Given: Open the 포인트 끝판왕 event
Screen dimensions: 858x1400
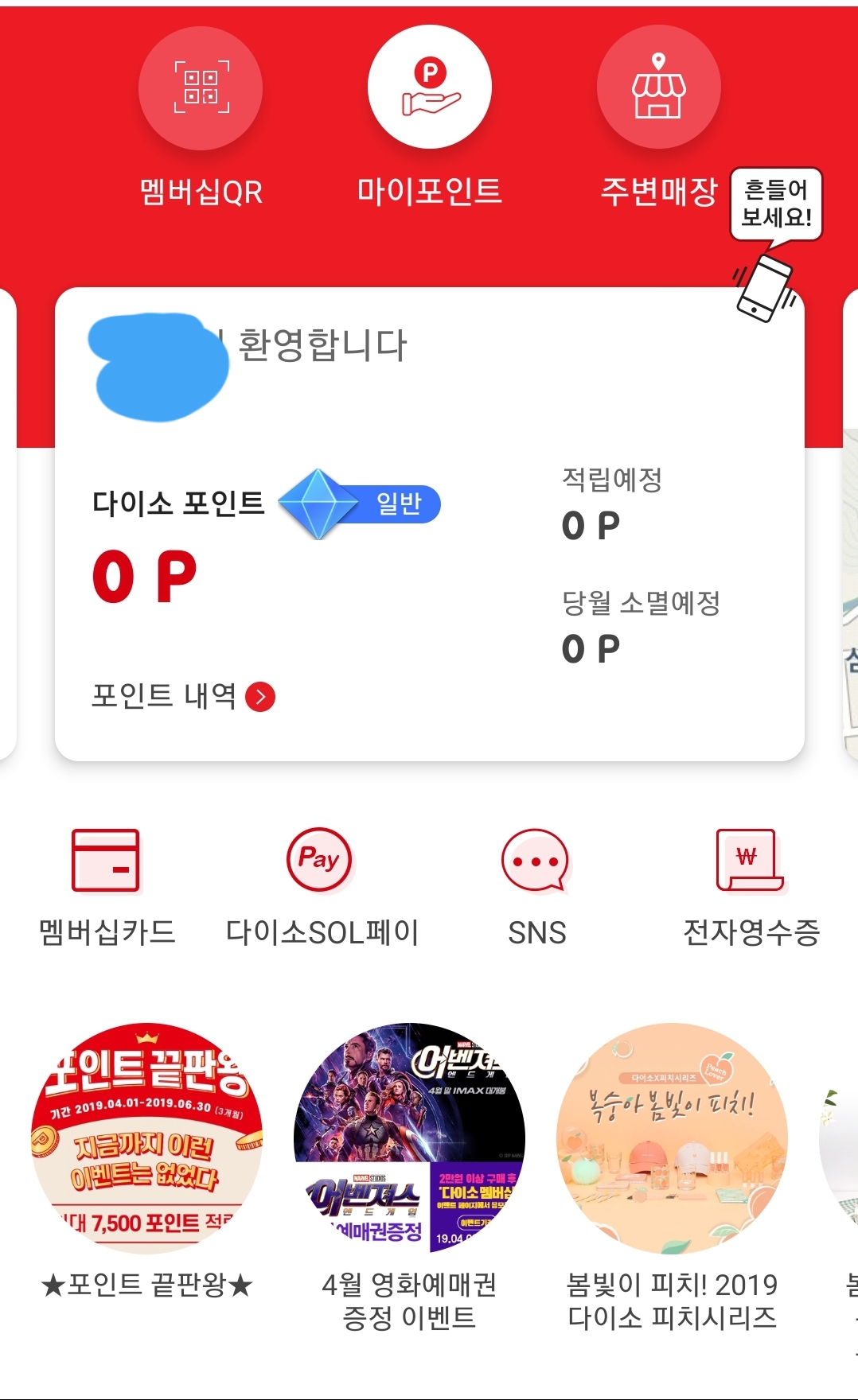Looking at the screenshot, I should click(146, 1138).
